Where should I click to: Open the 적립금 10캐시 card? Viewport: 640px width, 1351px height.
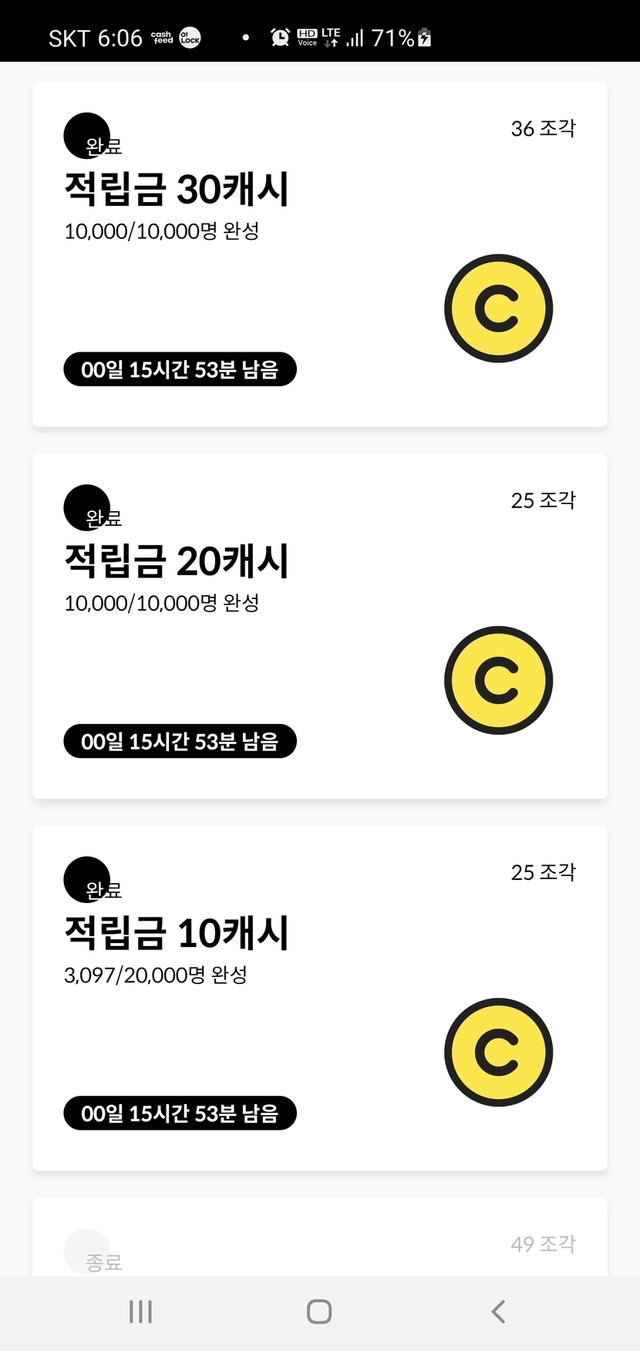coord(320,998)
